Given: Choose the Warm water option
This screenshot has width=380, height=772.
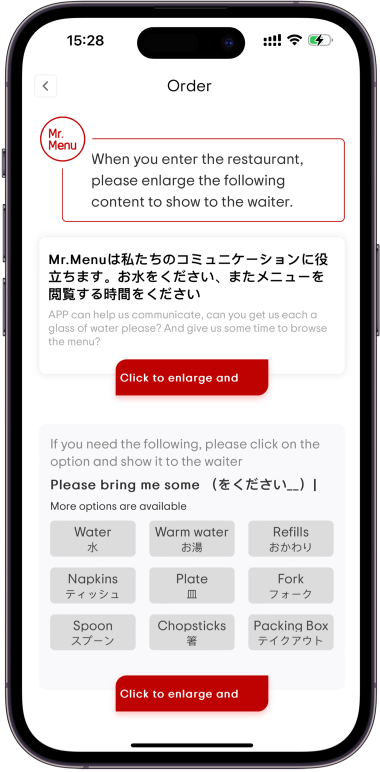Looking at the screenshot, I should pos(192,539).
